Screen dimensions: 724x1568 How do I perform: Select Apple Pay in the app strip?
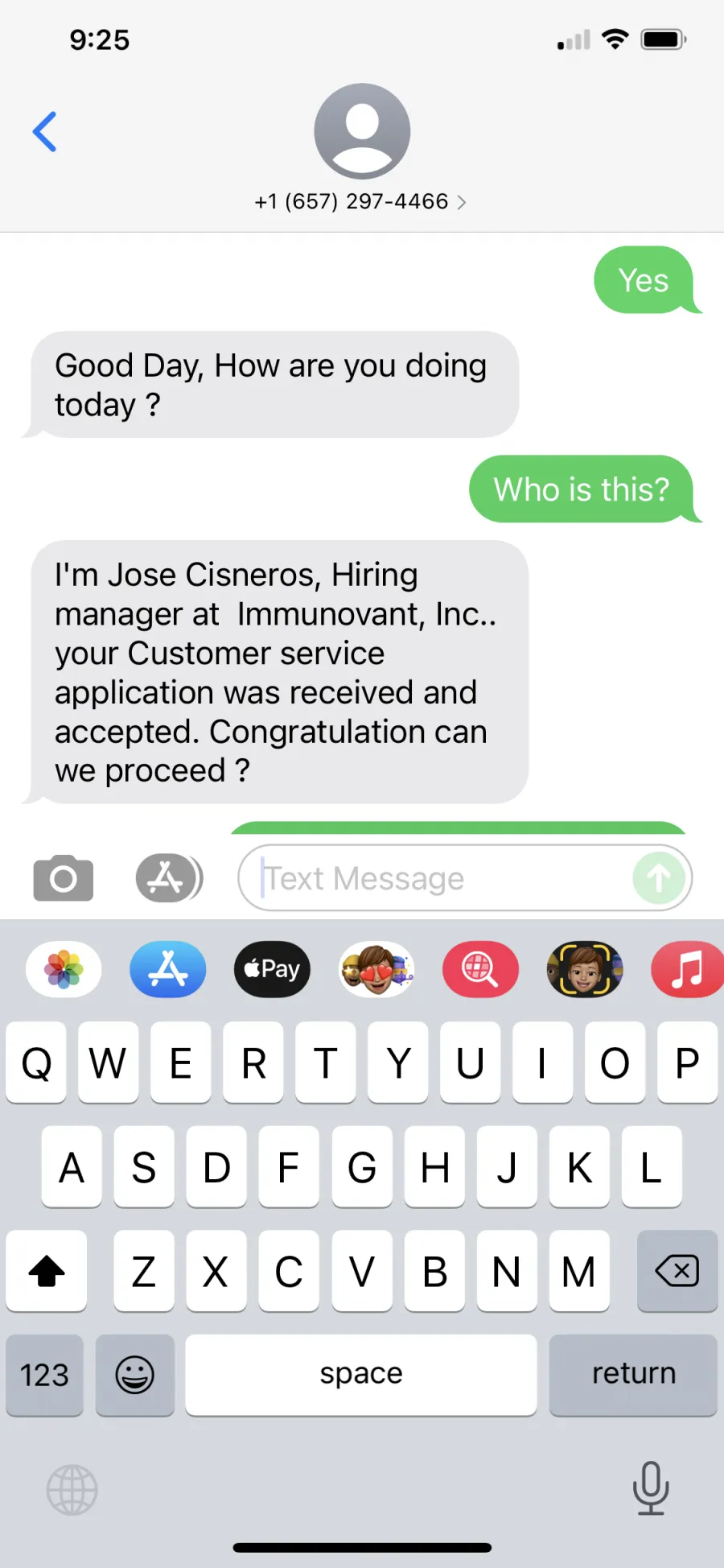(272, 969)
